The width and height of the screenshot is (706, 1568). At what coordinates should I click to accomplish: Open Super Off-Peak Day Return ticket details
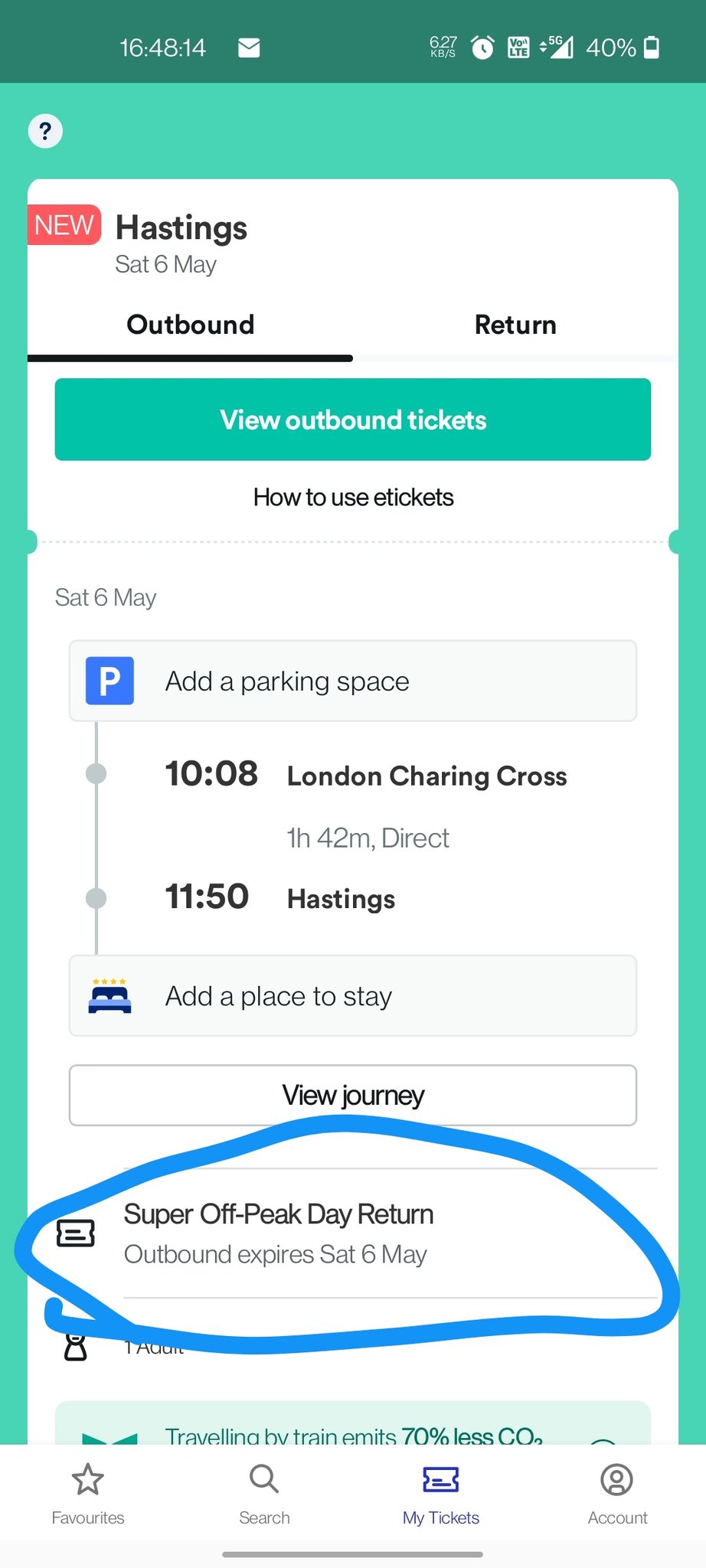tap(279, 1233)
